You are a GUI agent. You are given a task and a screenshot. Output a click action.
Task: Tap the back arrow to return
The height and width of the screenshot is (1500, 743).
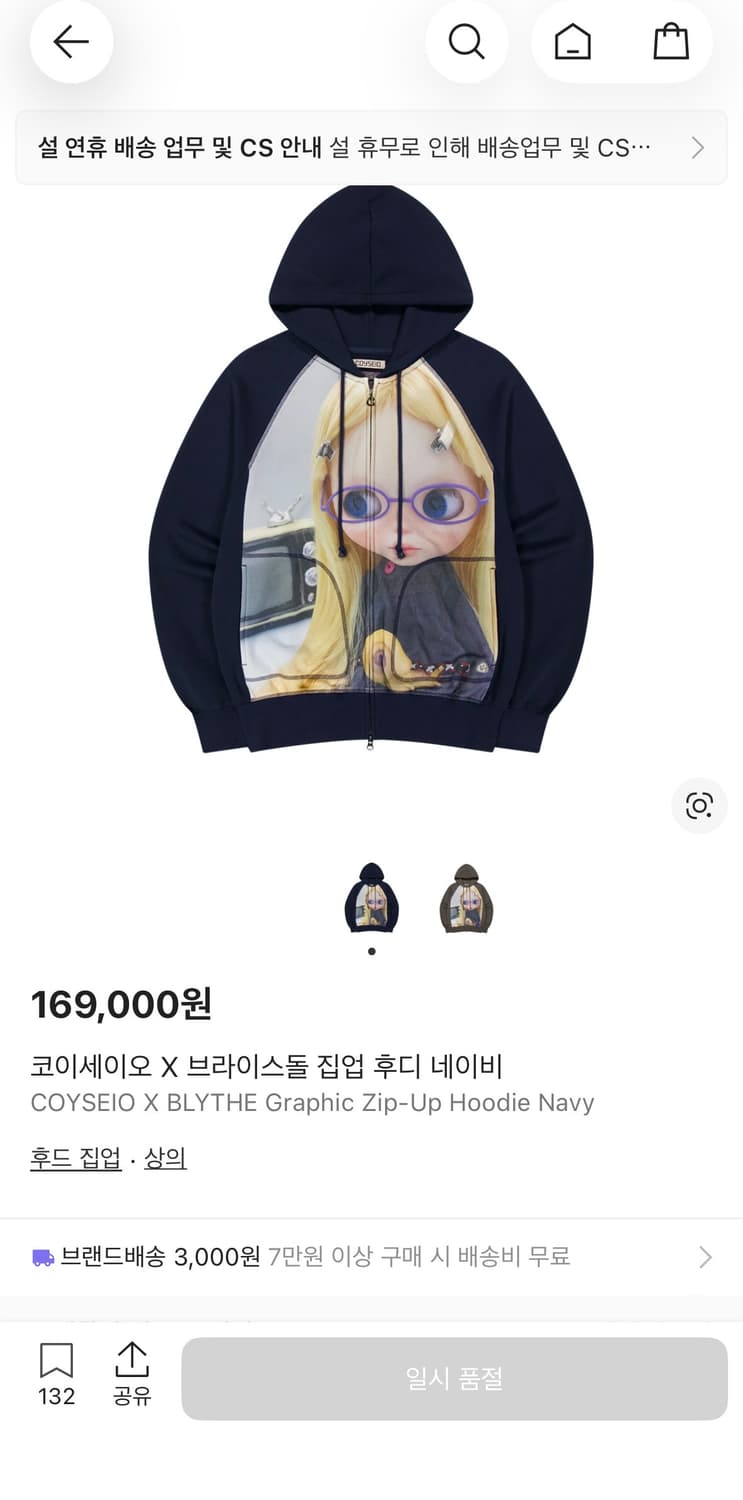[71, 42]
